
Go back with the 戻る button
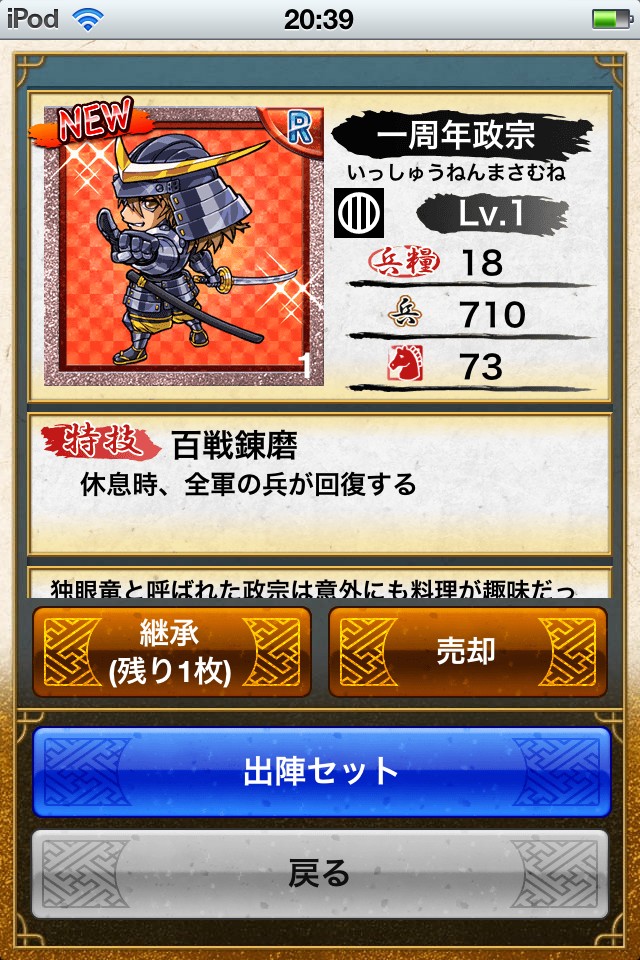click(x=321, y=874)
